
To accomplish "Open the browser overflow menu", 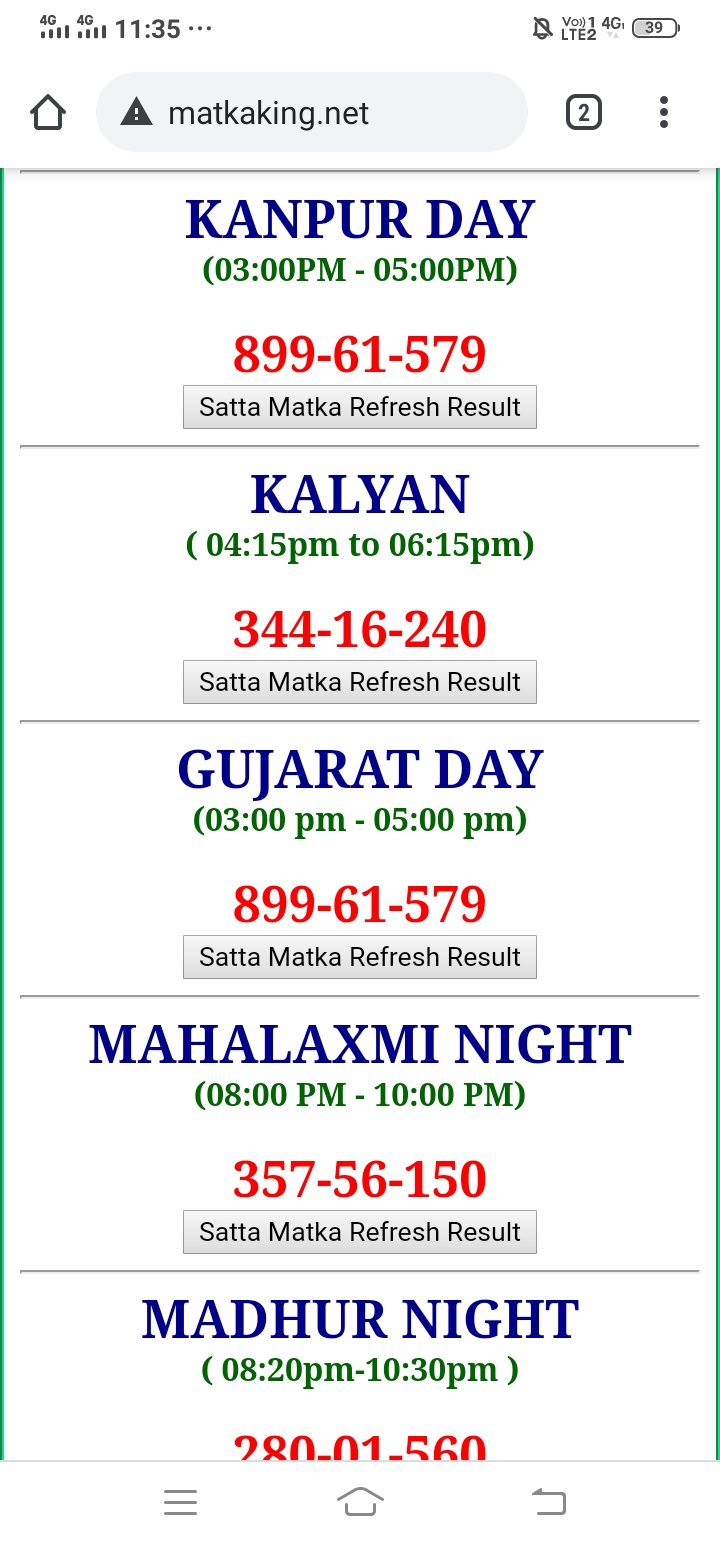I will [664, 113].
